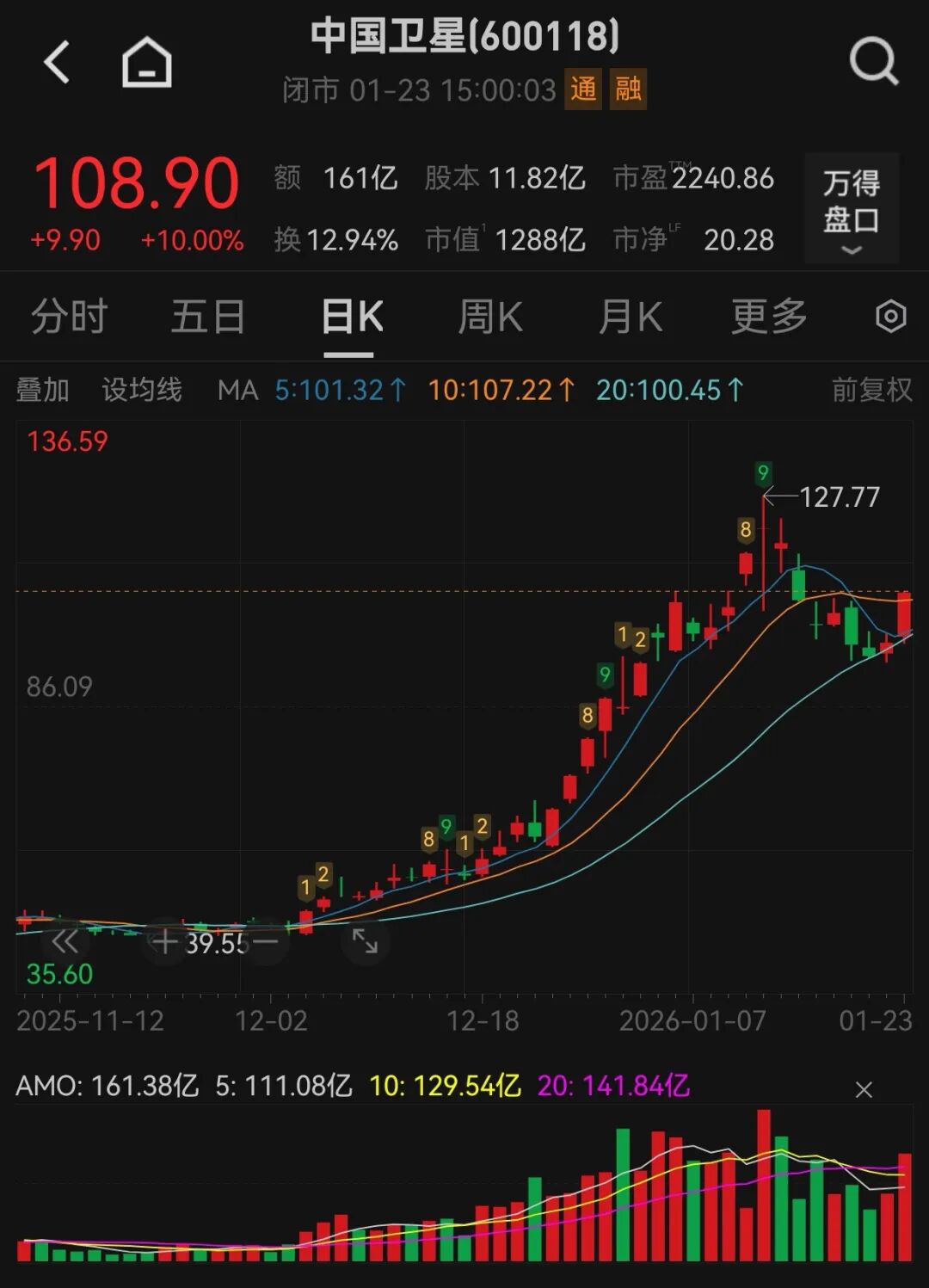The image size is (929, 1288).
Task: Zoom out on the chart with minus
Action: (266, 942)
